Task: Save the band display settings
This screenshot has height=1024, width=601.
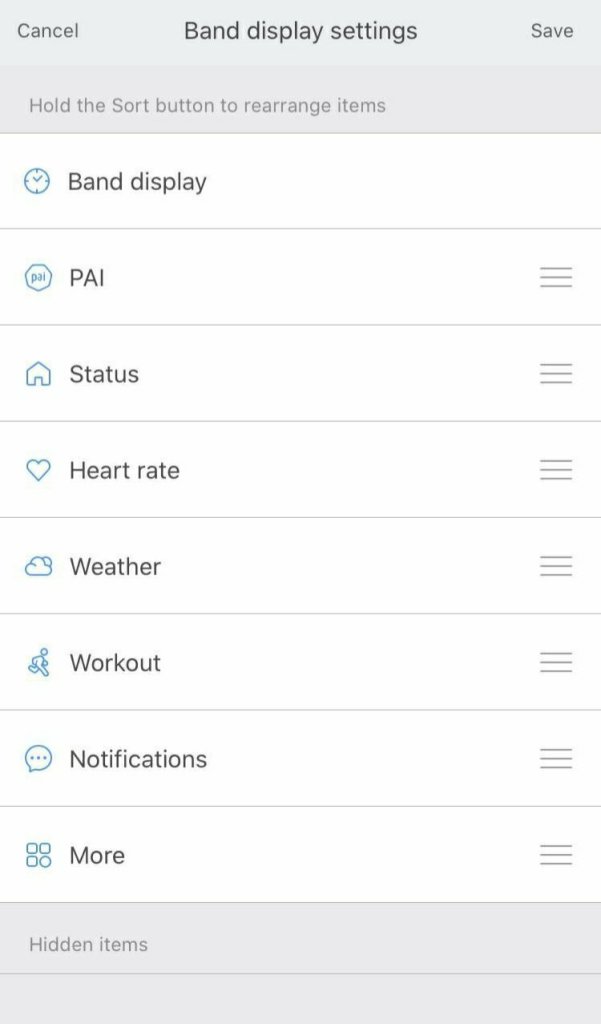Action: 551,31
